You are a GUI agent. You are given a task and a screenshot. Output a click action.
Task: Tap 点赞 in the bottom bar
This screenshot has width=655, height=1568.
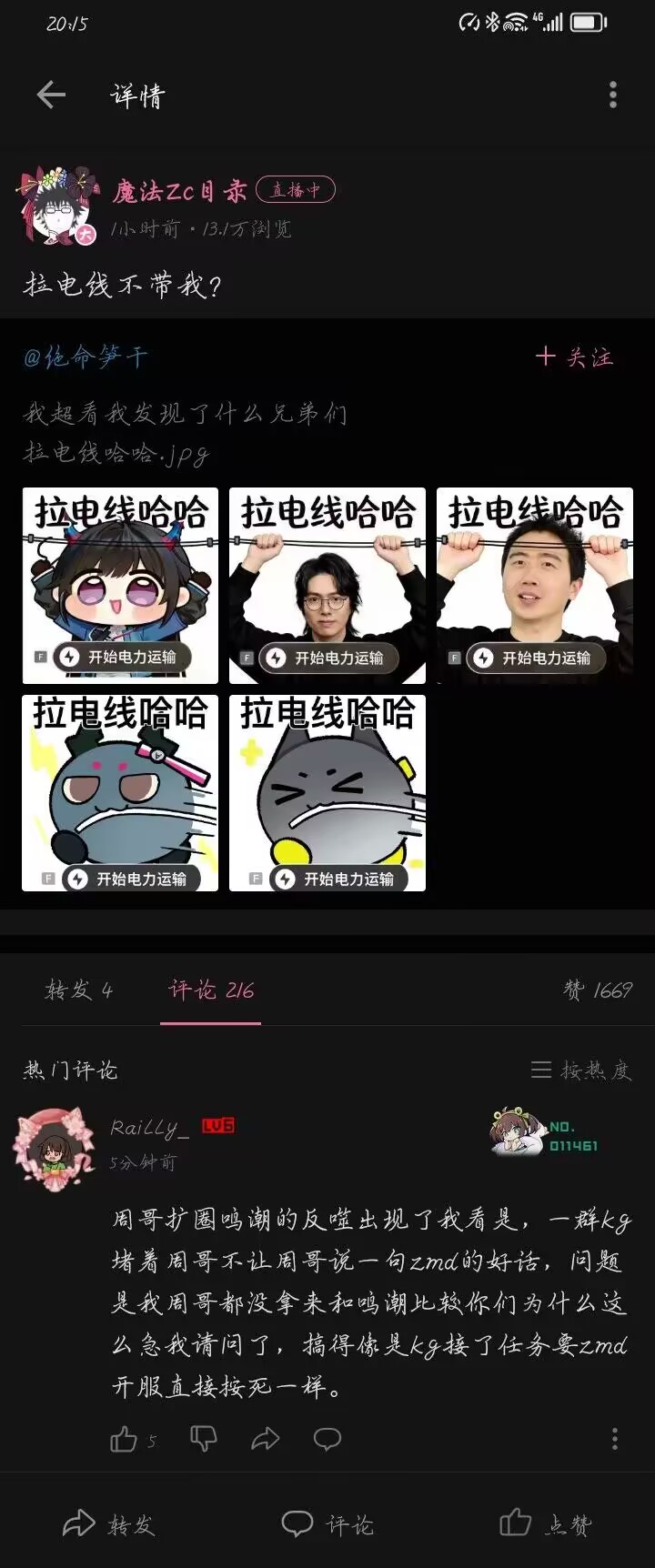[546, 1524]
